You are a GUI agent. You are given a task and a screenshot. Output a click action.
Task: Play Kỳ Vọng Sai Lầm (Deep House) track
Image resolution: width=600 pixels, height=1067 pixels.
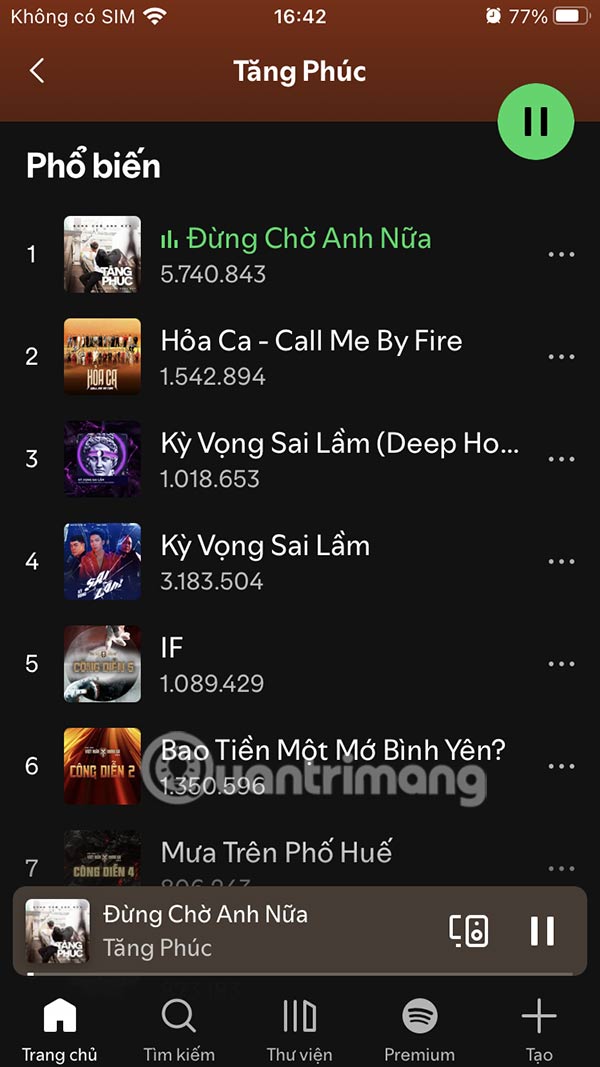[339, 443]
